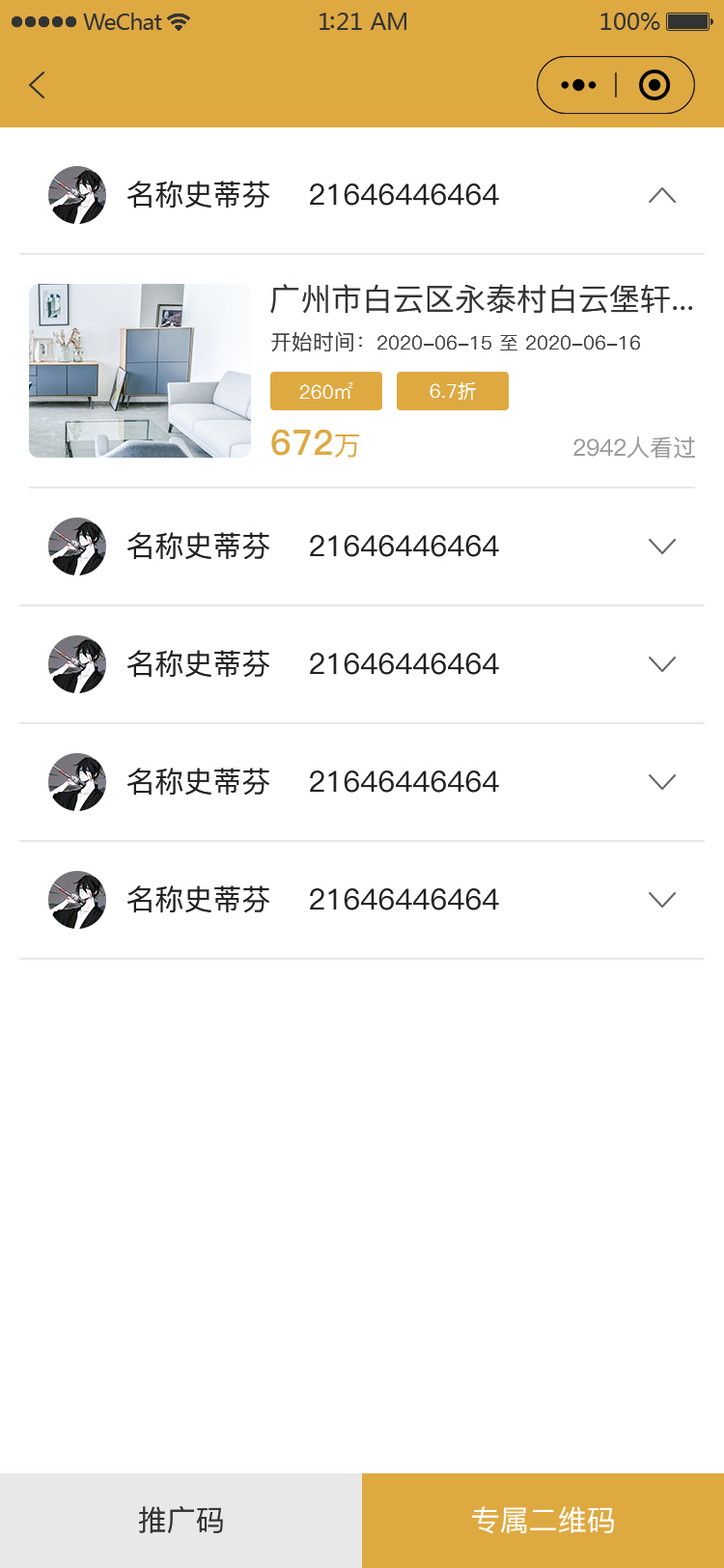Image resolution: width=724 pixels, height=1568 pixels.
Task: Tap the 推广码 button
Action: 181,1520
